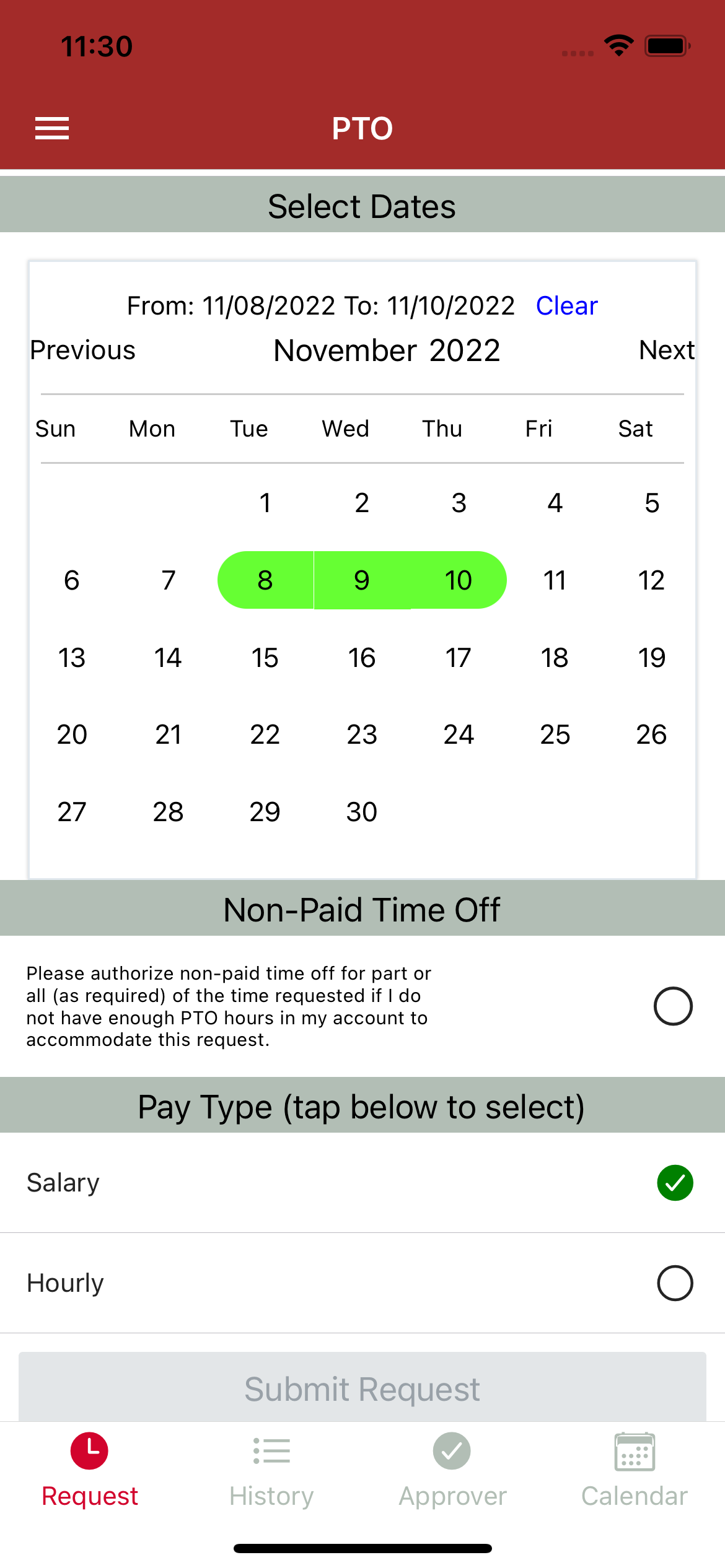Tap the highlighted date 9

361,580
